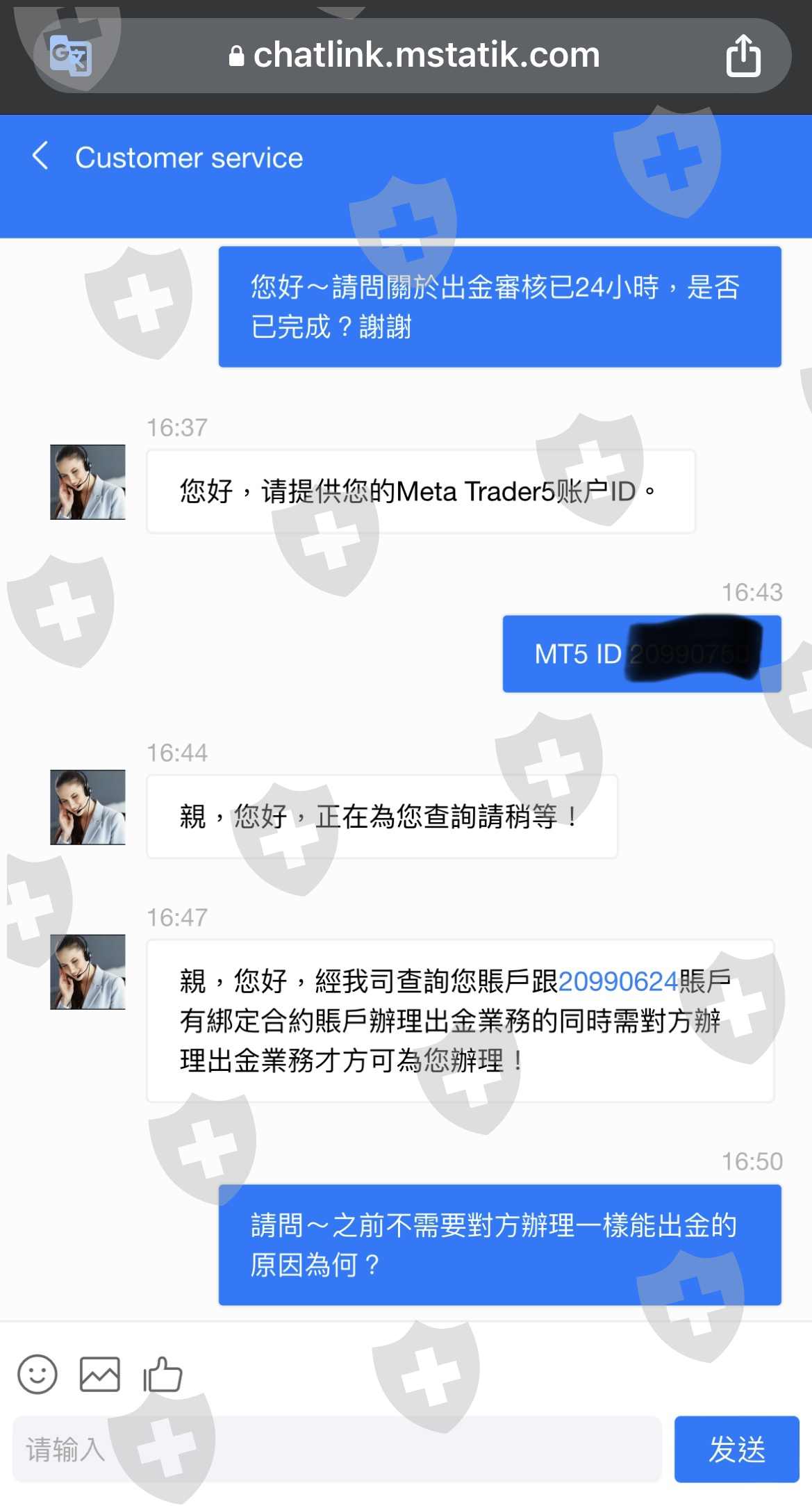812x1506 pixels.
Task: Tap the browser share icon
Action: 743,55
